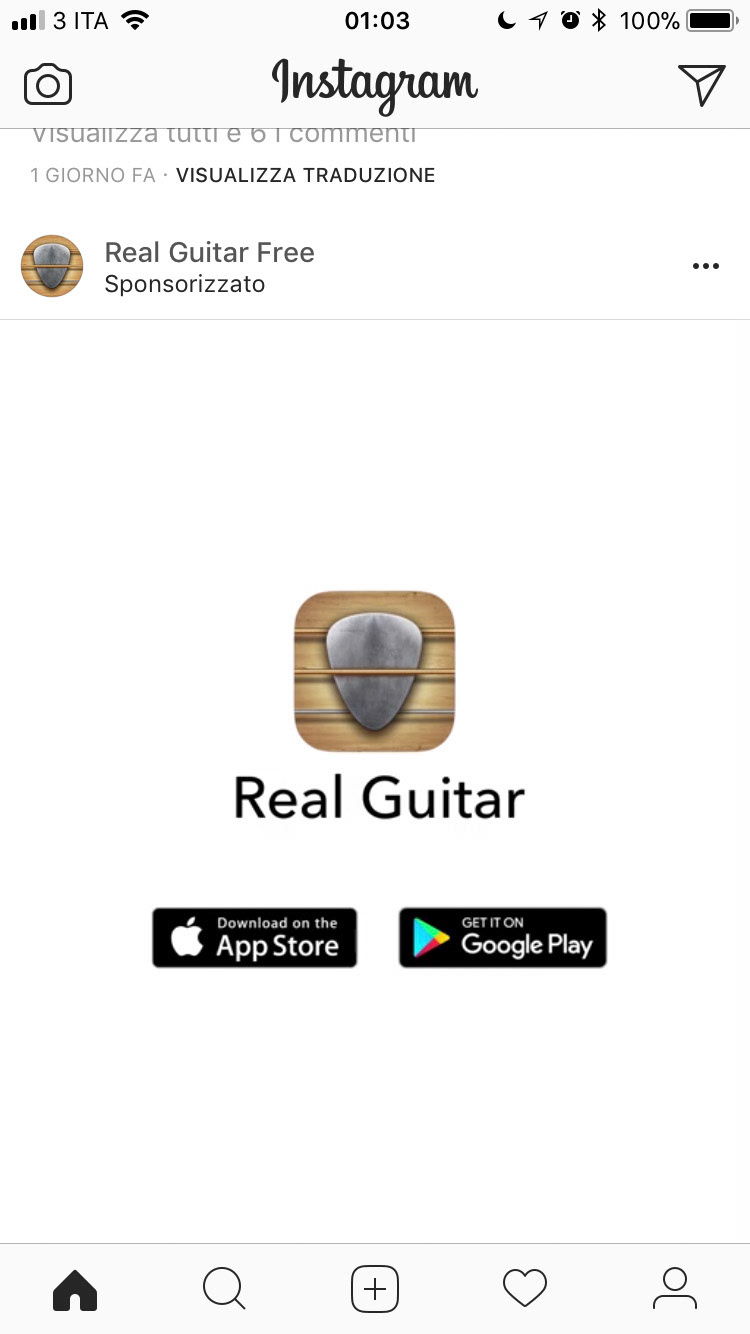Screen dimensions: 750x1334
Task: Switch to the Search tab
Action: [224, 1288]
